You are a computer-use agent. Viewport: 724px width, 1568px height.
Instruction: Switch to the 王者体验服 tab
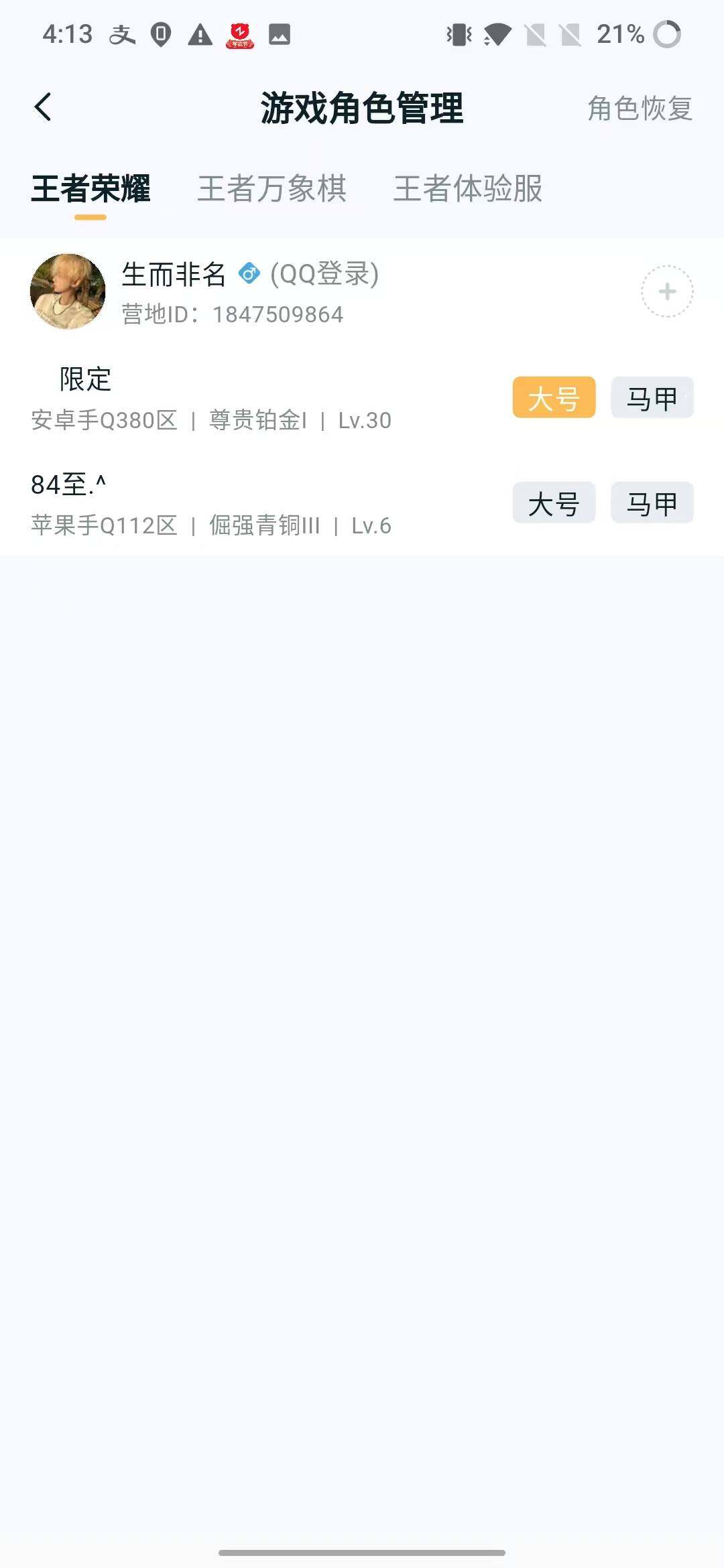point(469,190)
